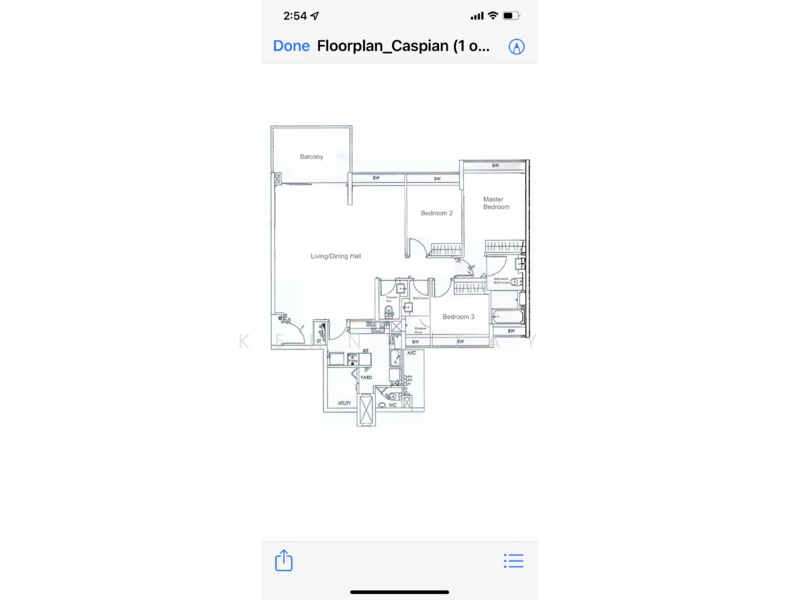Tap Done to close the floorplan preview
This screenshot has height=600, width=800.
click(x=291, y=46)
